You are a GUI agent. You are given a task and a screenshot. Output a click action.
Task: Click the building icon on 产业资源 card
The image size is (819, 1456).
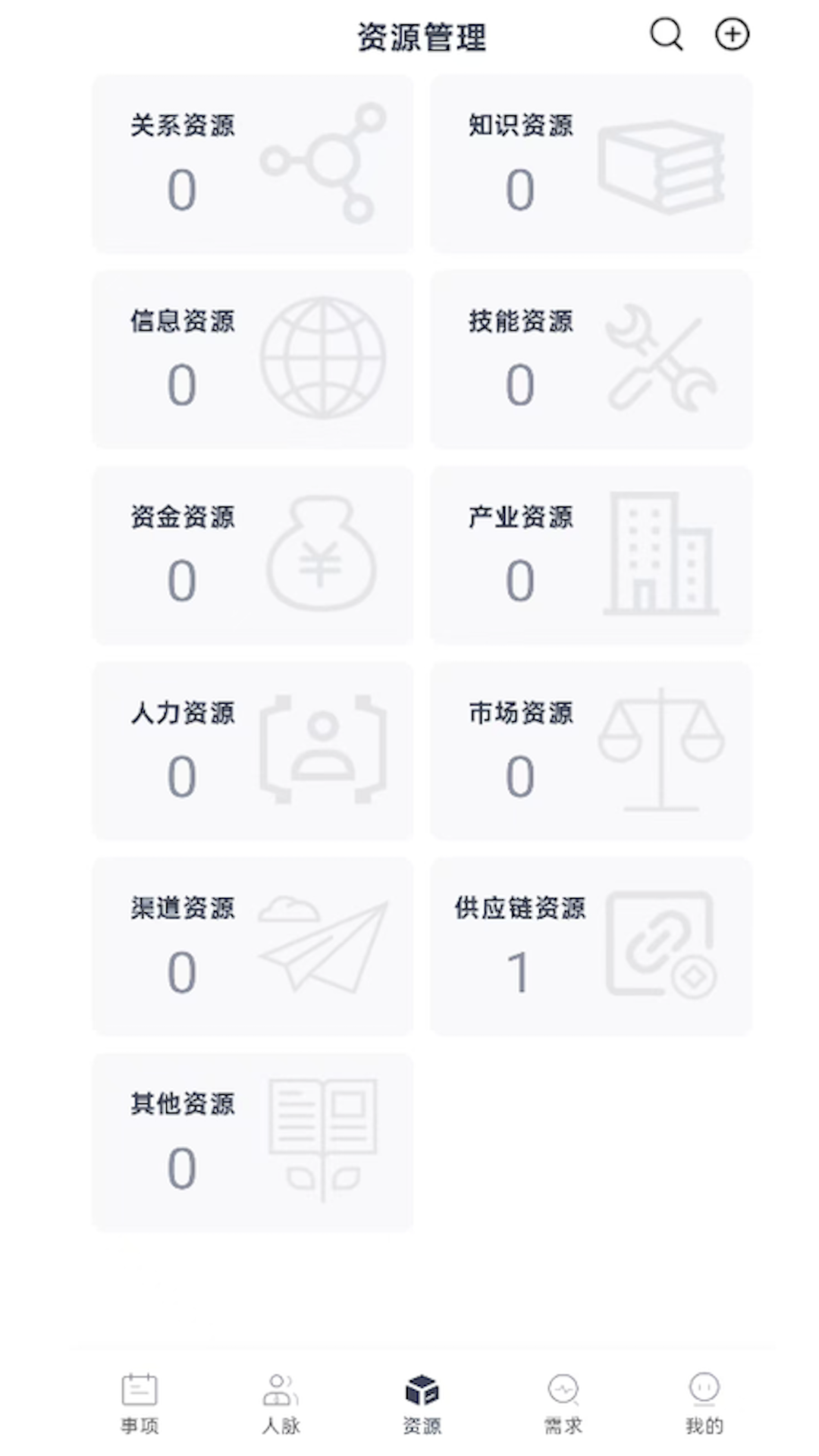coord(661,554)
